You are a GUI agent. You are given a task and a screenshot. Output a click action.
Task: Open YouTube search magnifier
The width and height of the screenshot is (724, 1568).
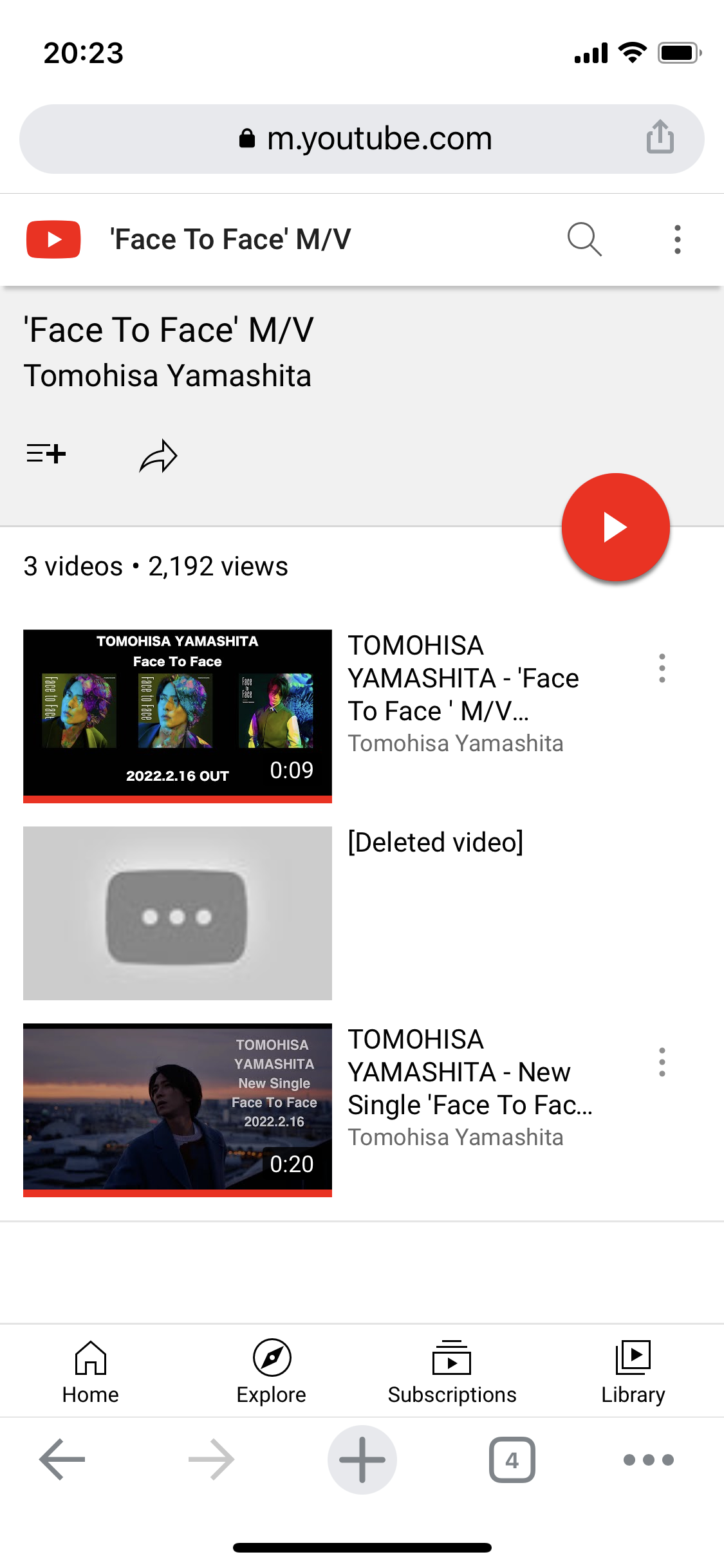(584, 239)
